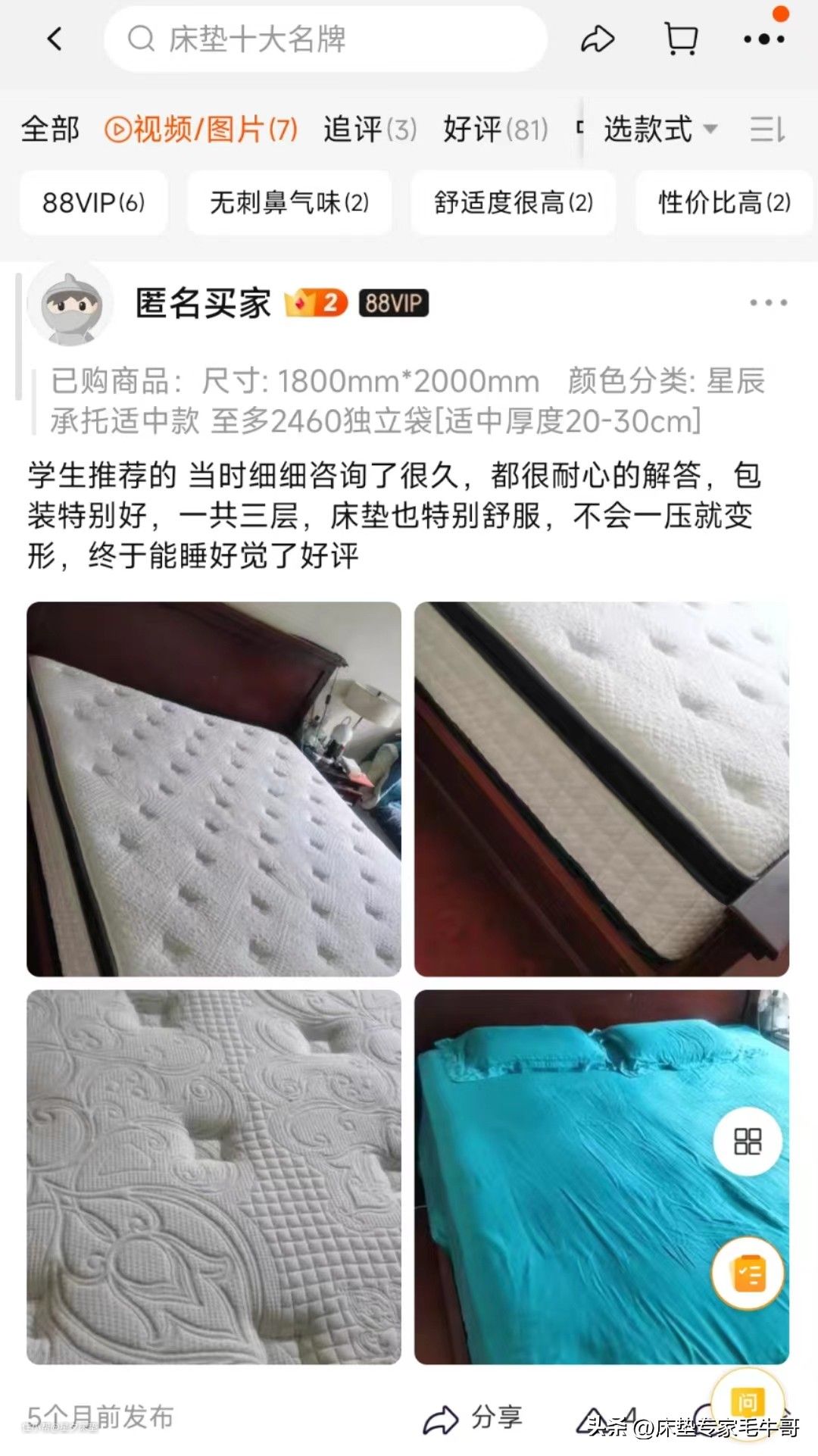The height and width of the screenshot is (1456, 818).
Task: Open the close-up quilted pattern photo
Action: click(214, 1176)
